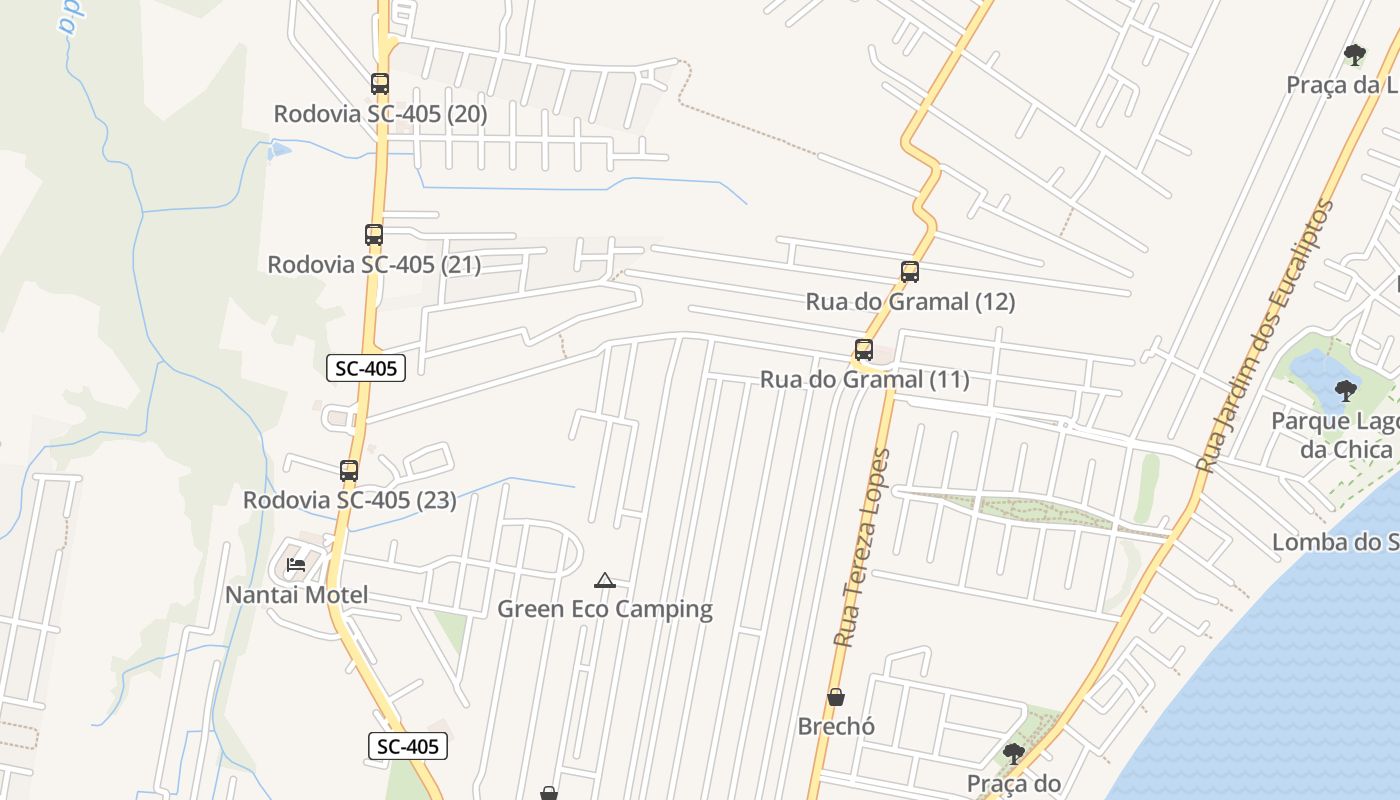
Task: Tap the Rodovia SC-405 (23) bus stop
Action: point(349,470)
